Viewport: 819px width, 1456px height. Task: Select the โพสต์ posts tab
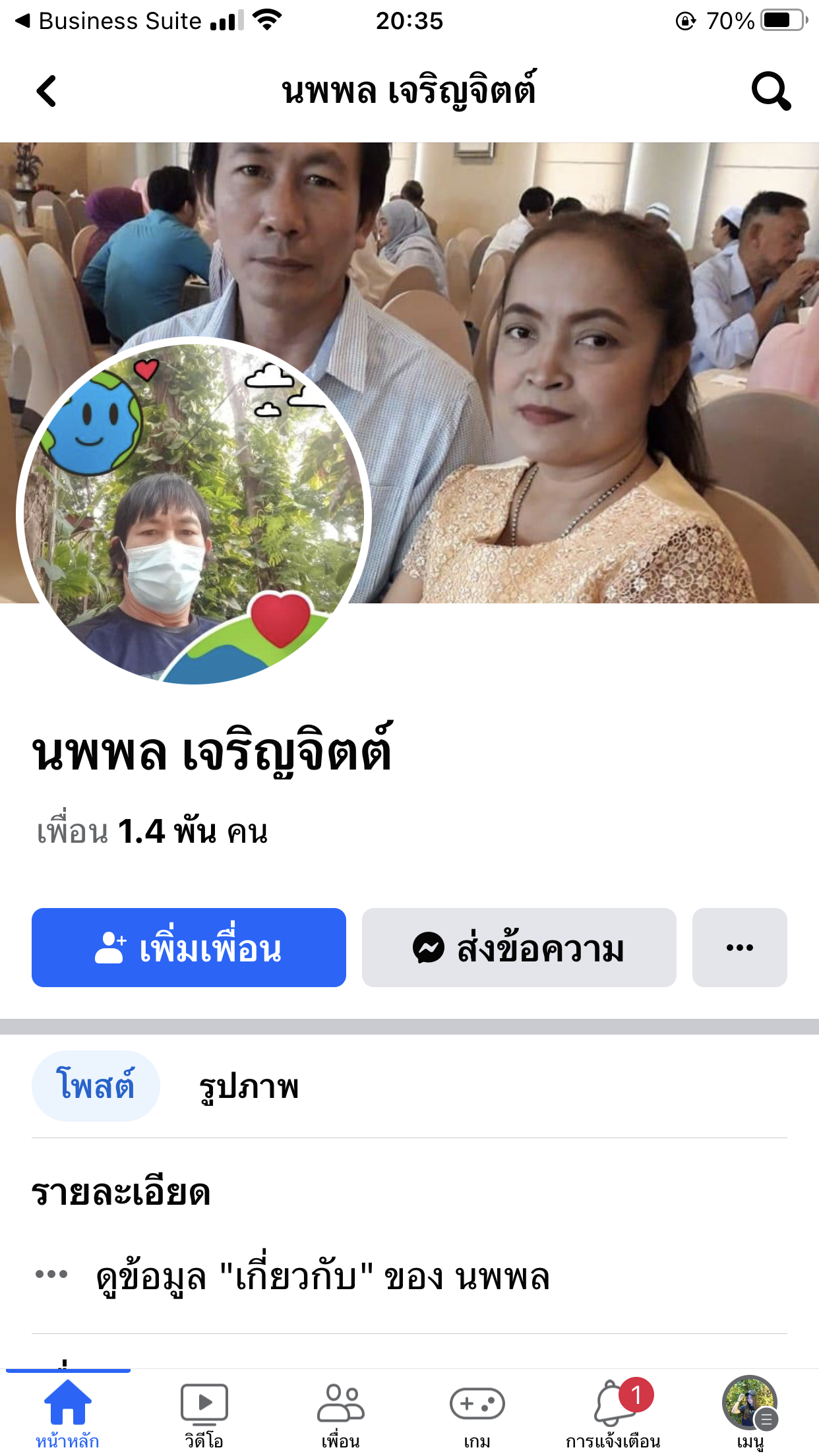coord(96,1086)
